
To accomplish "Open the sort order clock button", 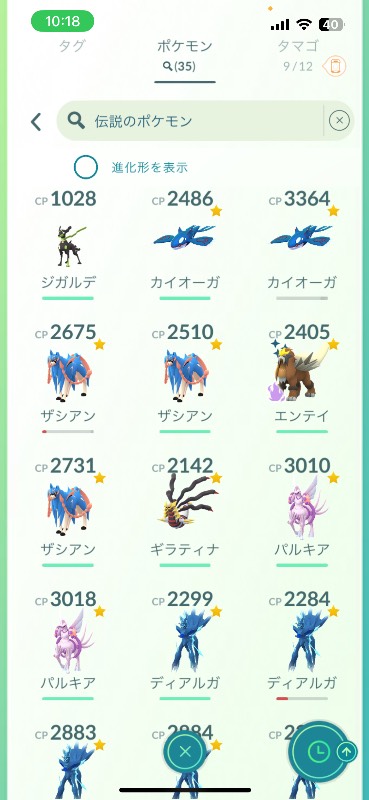I will (319, 751).
